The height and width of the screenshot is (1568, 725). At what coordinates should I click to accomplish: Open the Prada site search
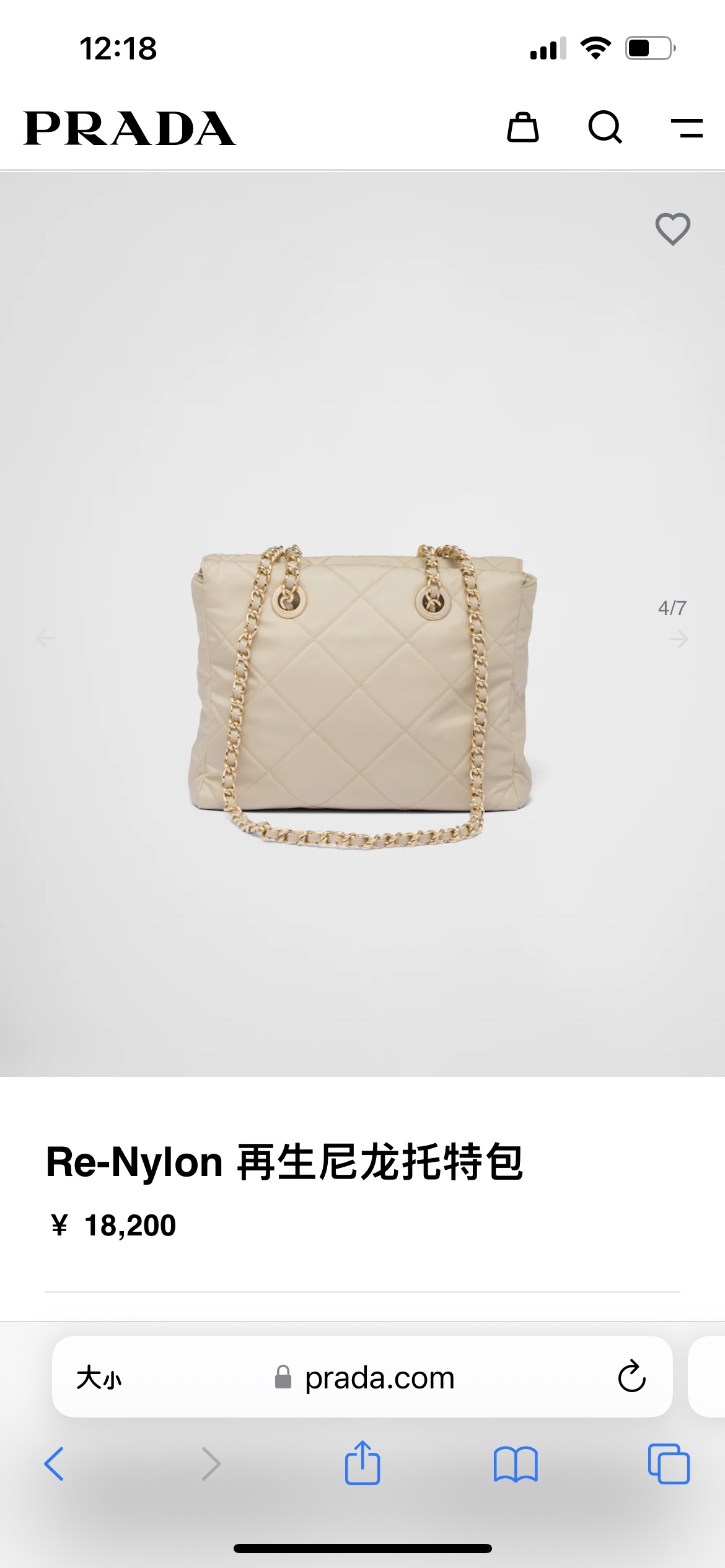point(605,128)
